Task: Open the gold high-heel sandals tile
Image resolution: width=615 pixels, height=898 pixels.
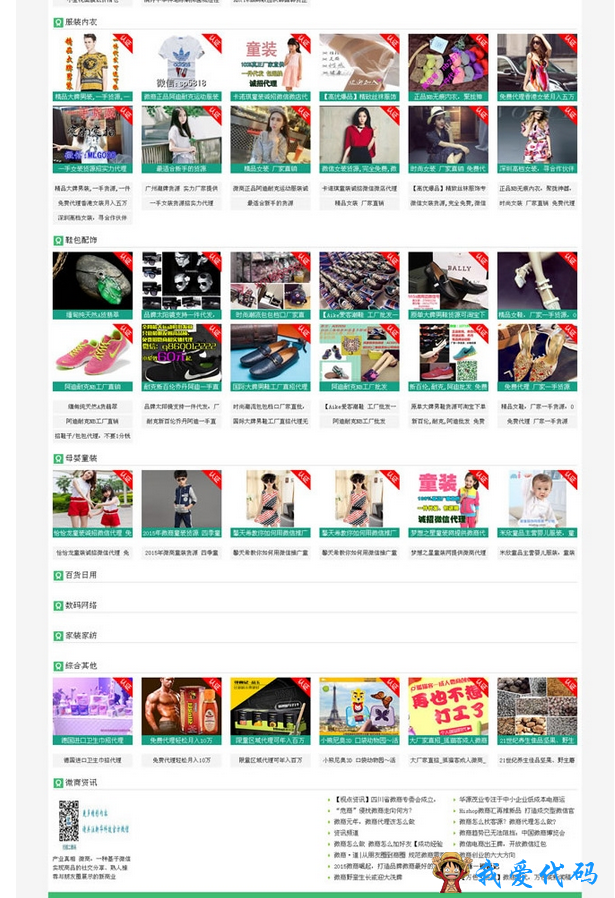Action: pos(536,352)
